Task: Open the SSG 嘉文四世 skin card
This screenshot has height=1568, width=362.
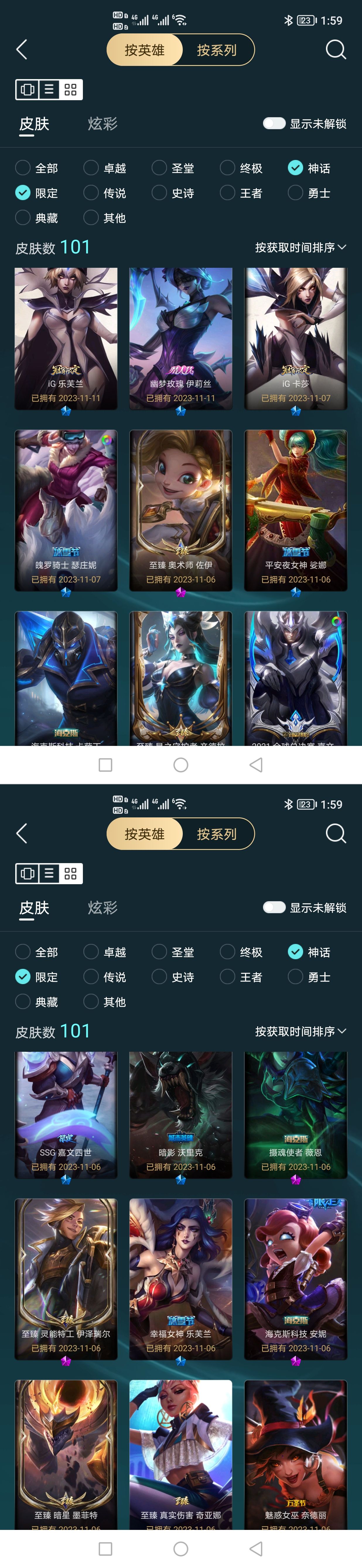Action: [x=66, y=1114]
